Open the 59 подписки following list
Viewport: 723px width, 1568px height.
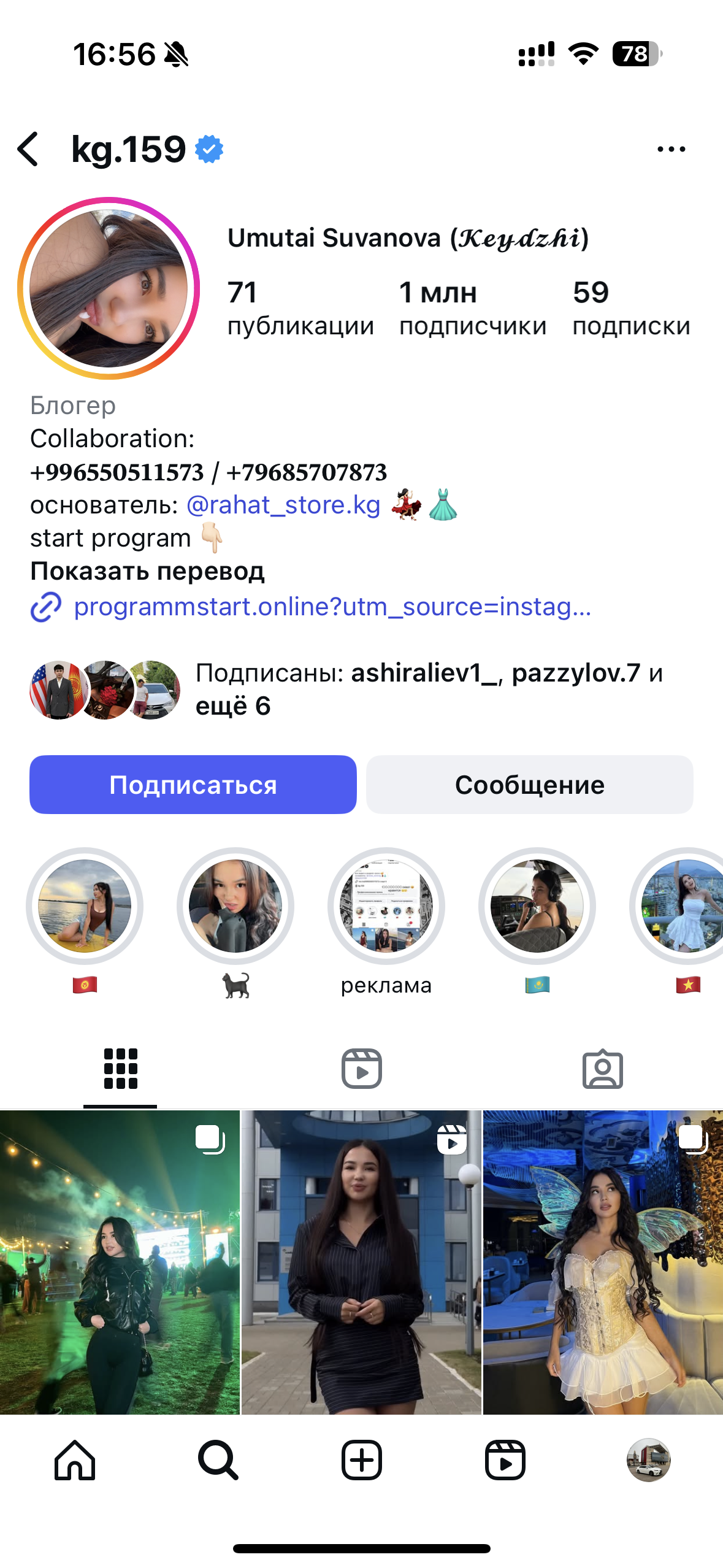[630, 308]
